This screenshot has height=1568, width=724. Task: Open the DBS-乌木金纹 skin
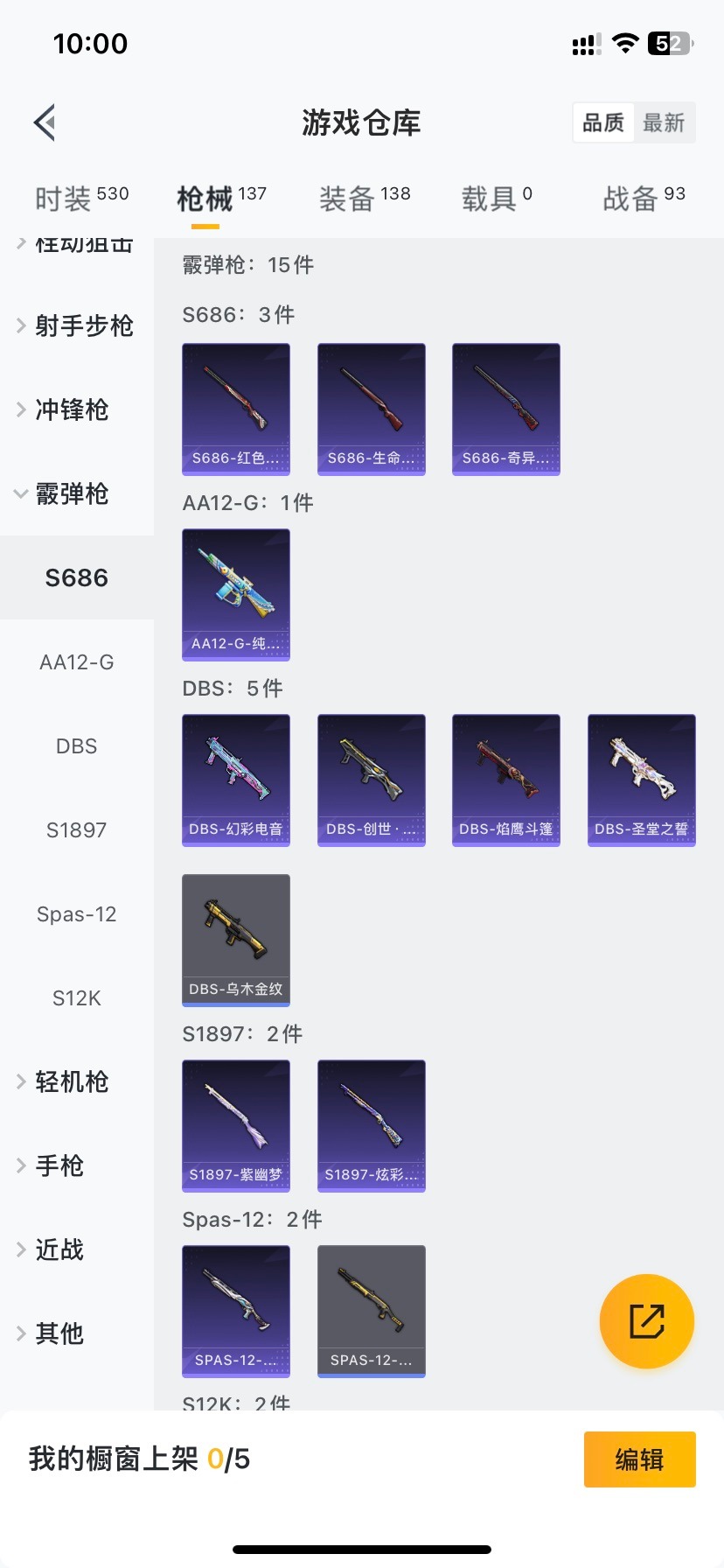click(236, 940)
